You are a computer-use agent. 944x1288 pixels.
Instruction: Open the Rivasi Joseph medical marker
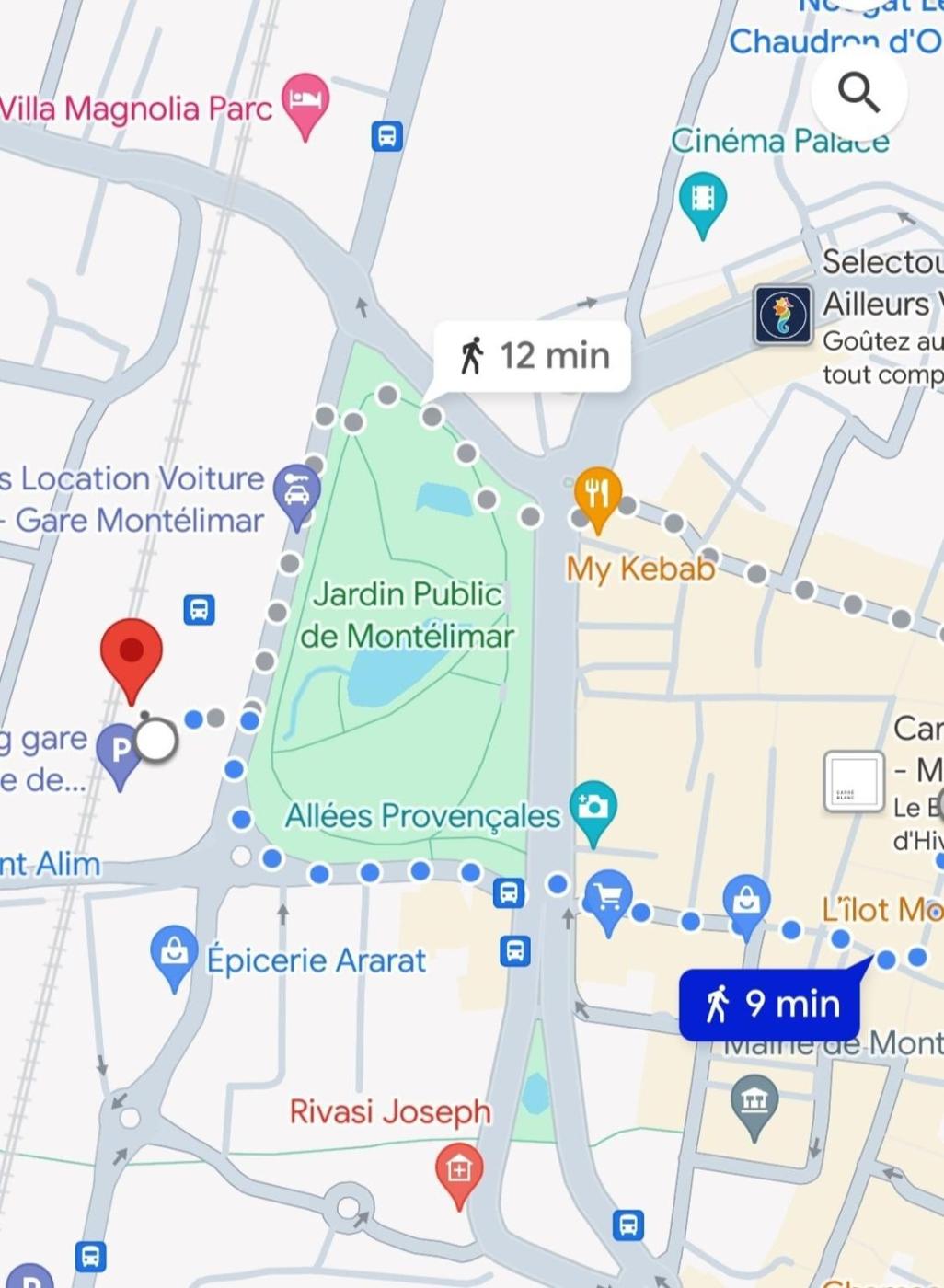(x=458, y=1169)
